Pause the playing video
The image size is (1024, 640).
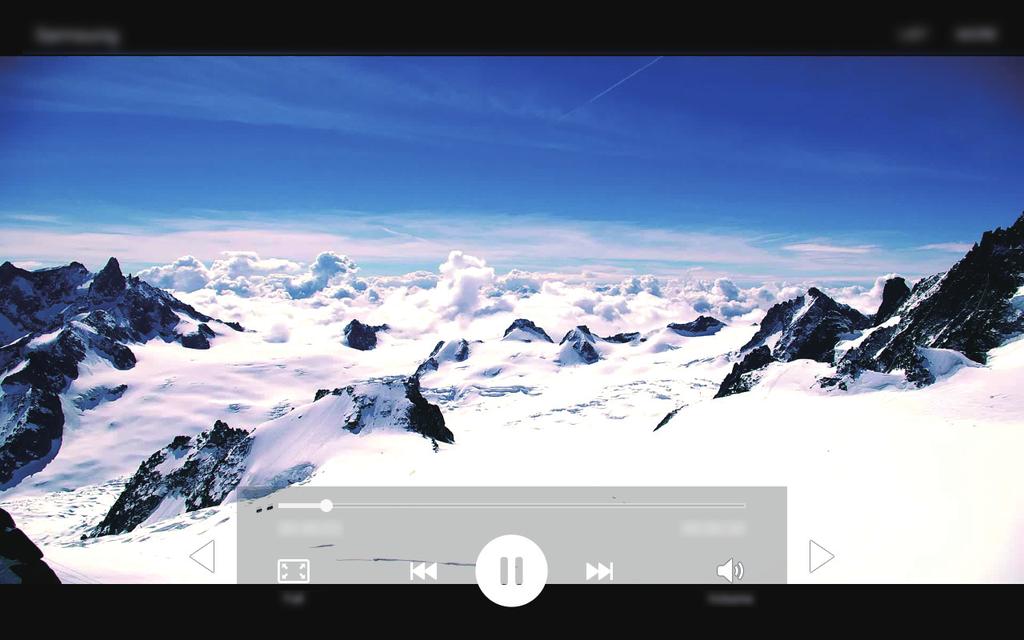[511, 570]
